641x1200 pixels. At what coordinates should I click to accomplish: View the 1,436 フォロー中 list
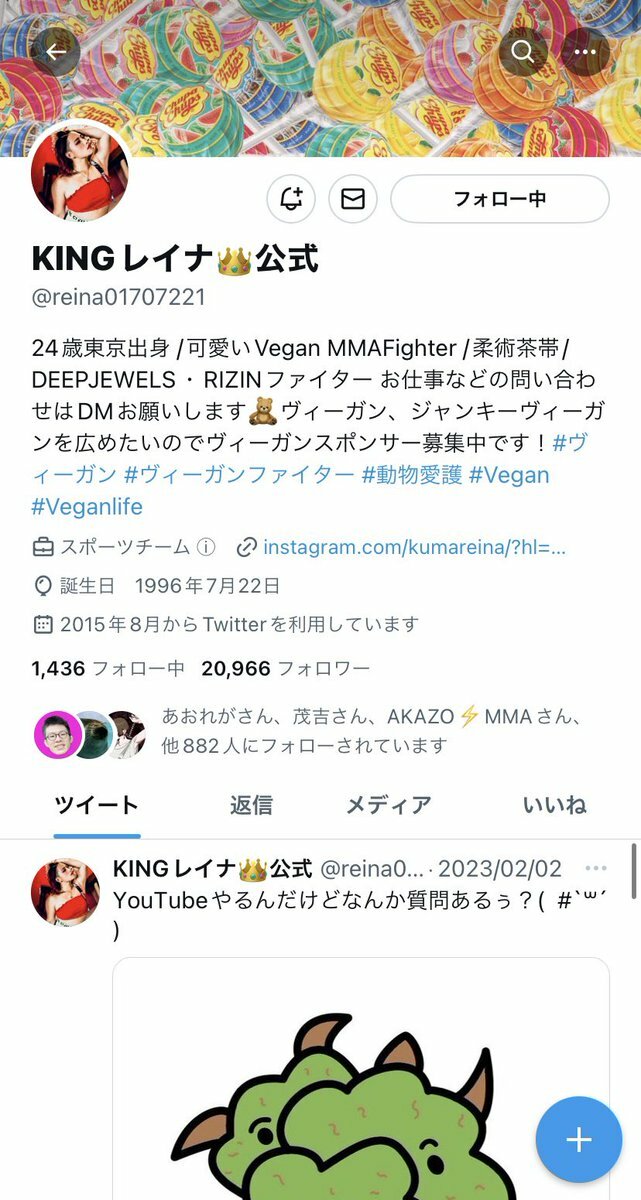pyautogui.click(x=108, y=668)
